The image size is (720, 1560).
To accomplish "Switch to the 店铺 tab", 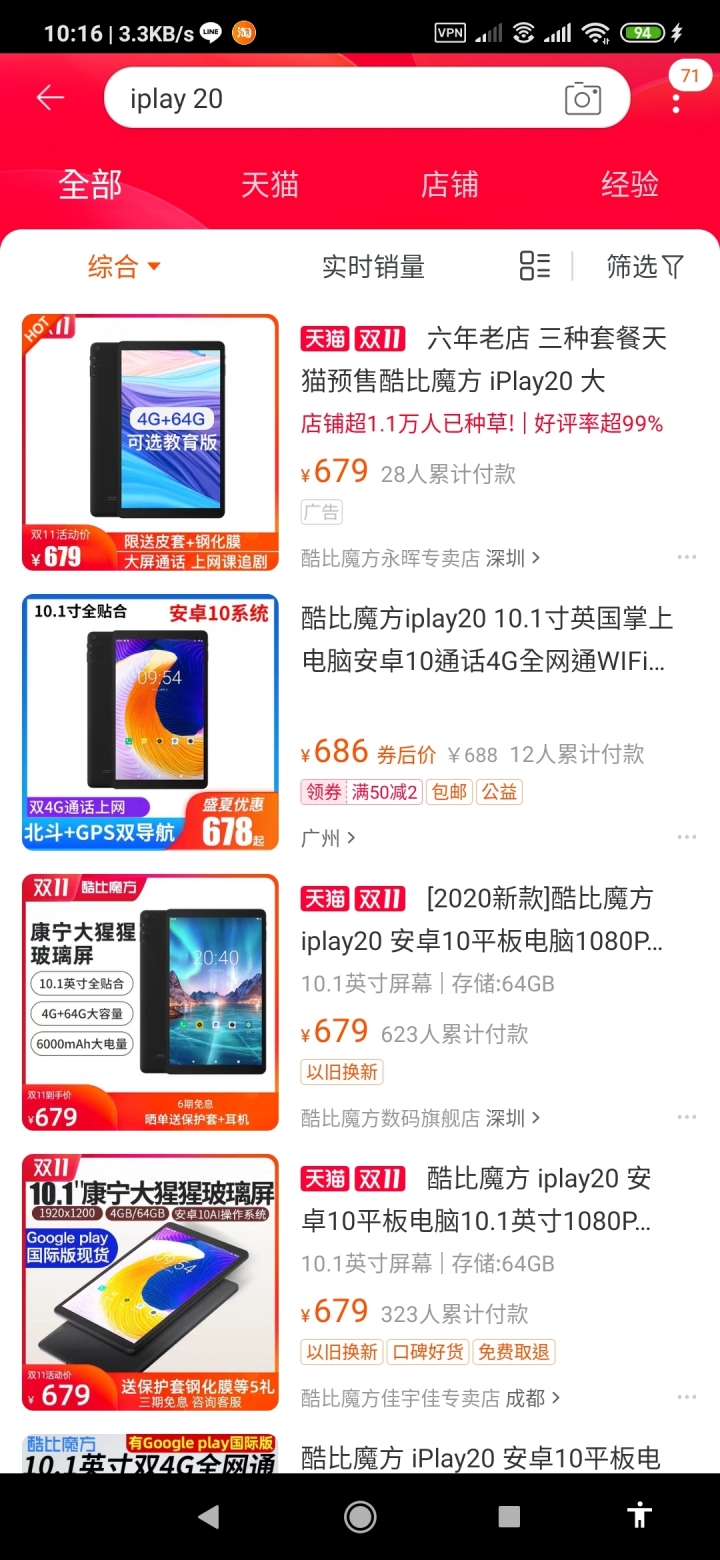I will click(x=449, y=185).
